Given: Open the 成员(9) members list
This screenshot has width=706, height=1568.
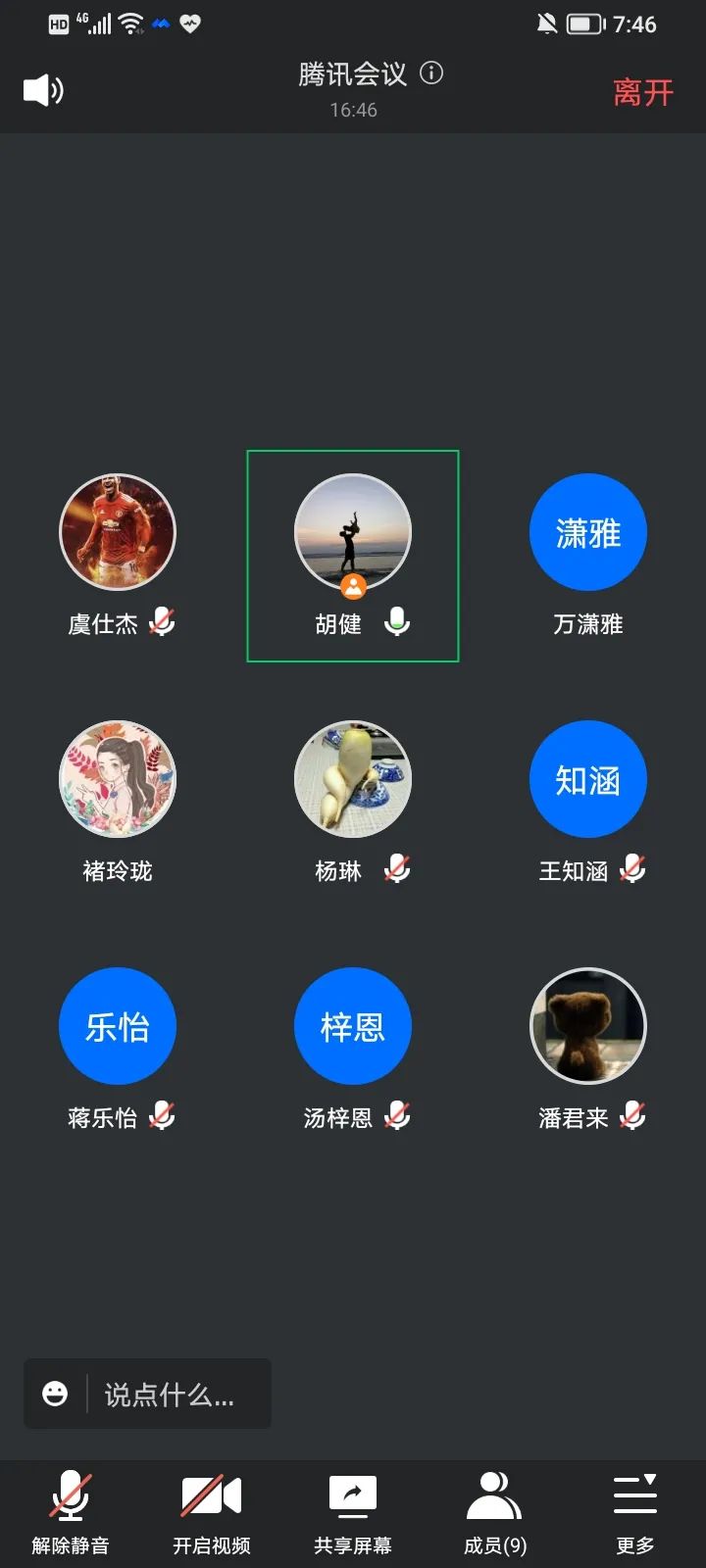Looking at the screenshot, I should coord(494,1512).
